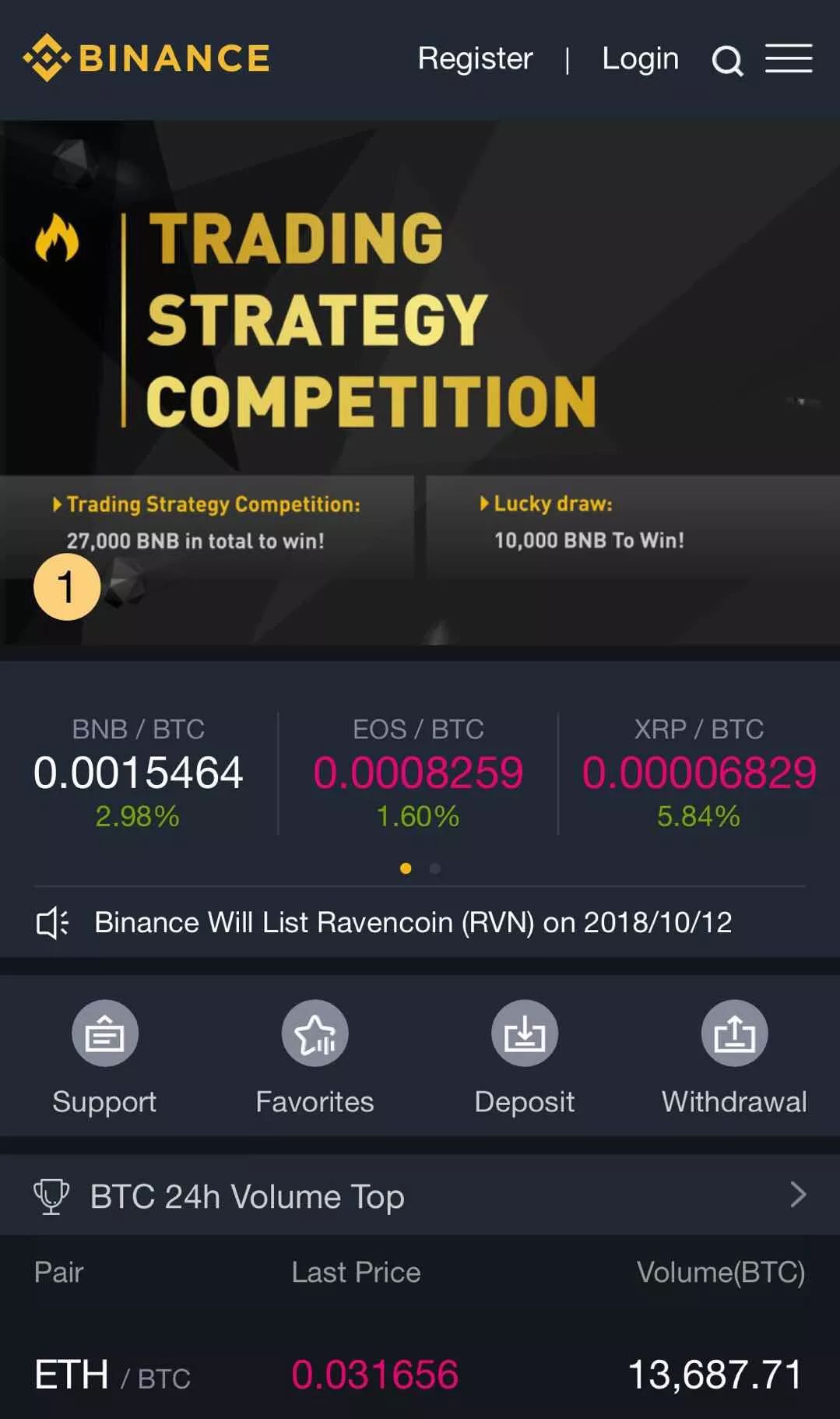The height and width of the screenshot is (1419, 840).
Task: Open the search icon in header
Action: pos(728,60)
